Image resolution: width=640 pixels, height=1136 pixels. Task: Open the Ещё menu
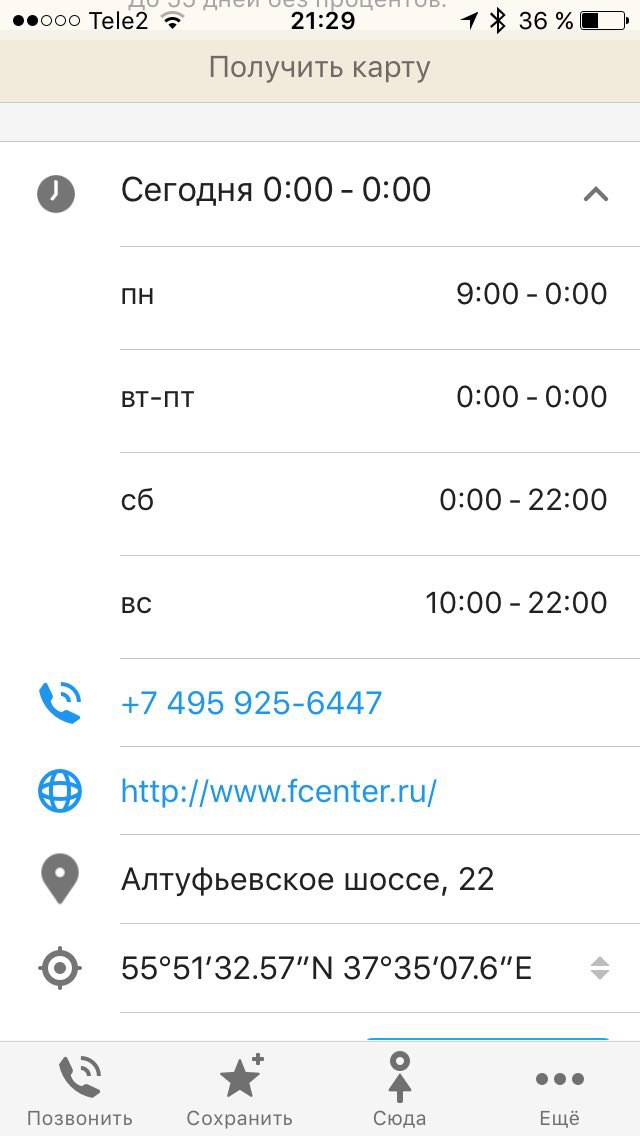point(560,1092)
